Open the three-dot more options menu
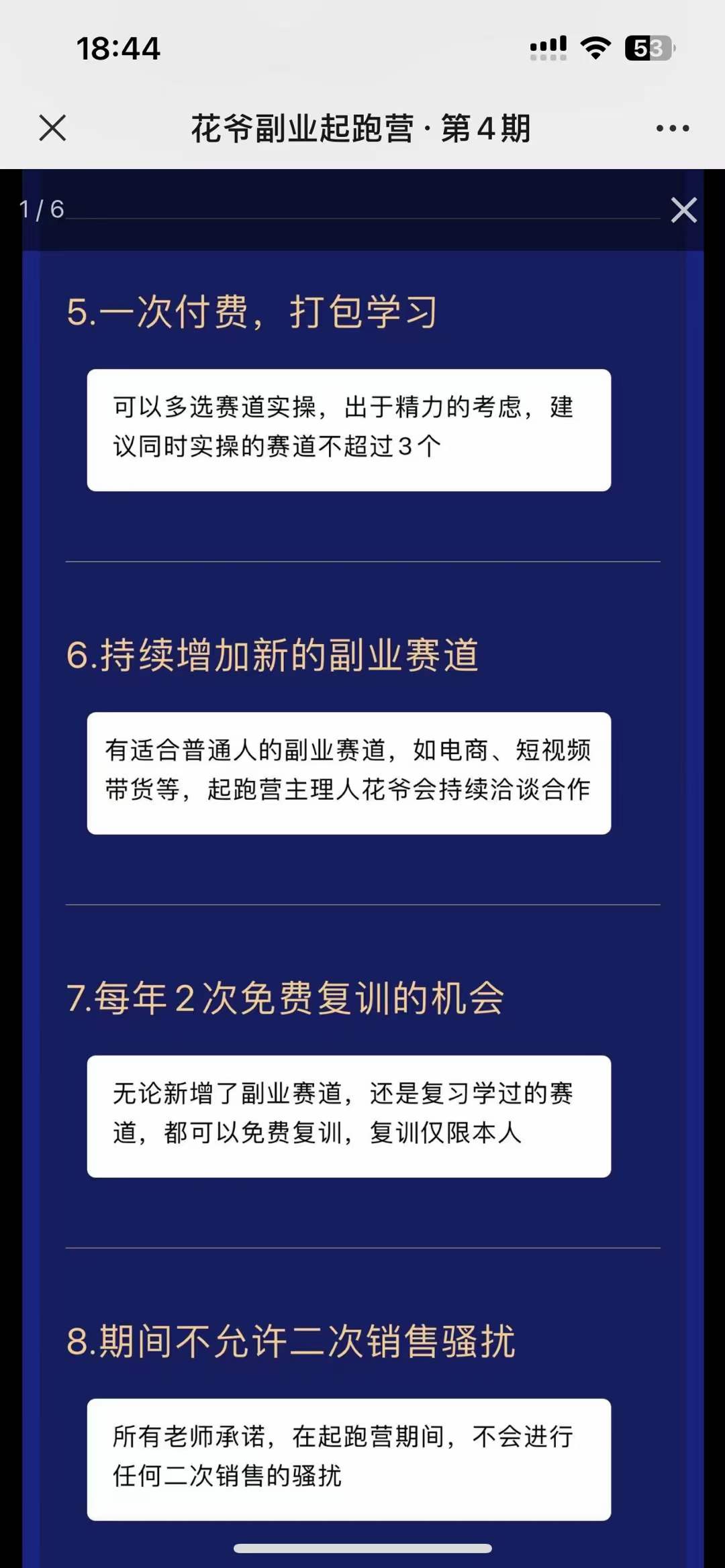Viewport: 725px width, 1568px height. (x=673, y=128)
